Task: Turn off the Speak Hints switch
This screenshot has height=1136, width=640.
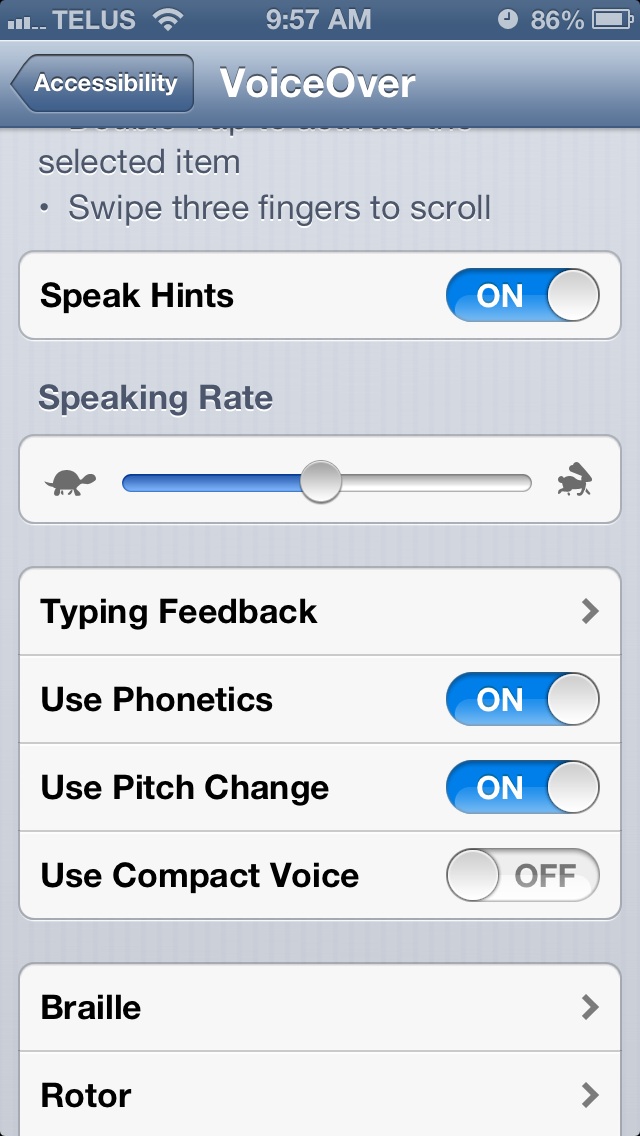Action: (523, 296)
